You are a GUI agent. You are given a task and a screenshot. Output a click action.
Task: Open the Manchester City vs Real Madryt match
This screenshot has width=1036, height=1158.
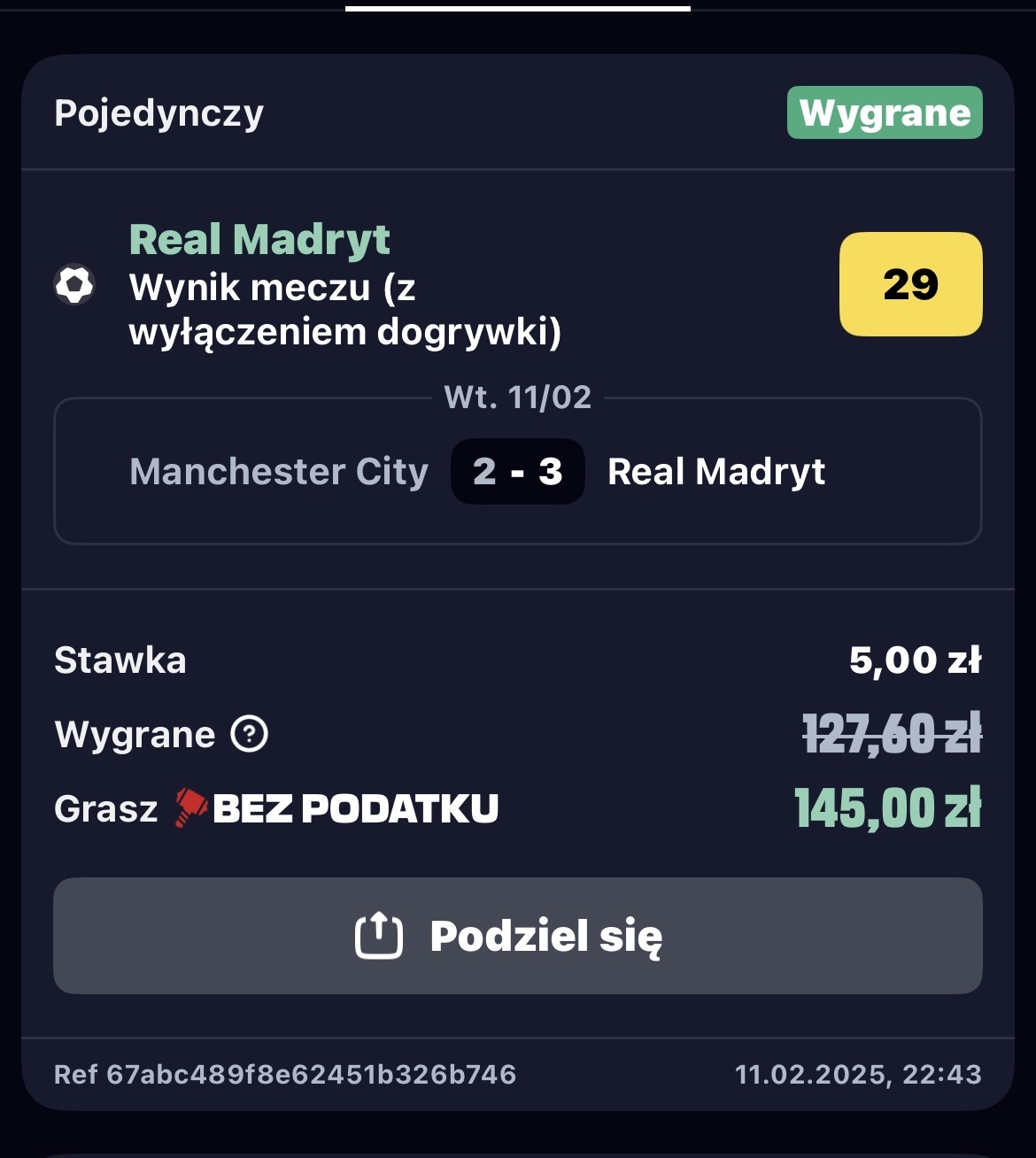(x=518, y=471)
